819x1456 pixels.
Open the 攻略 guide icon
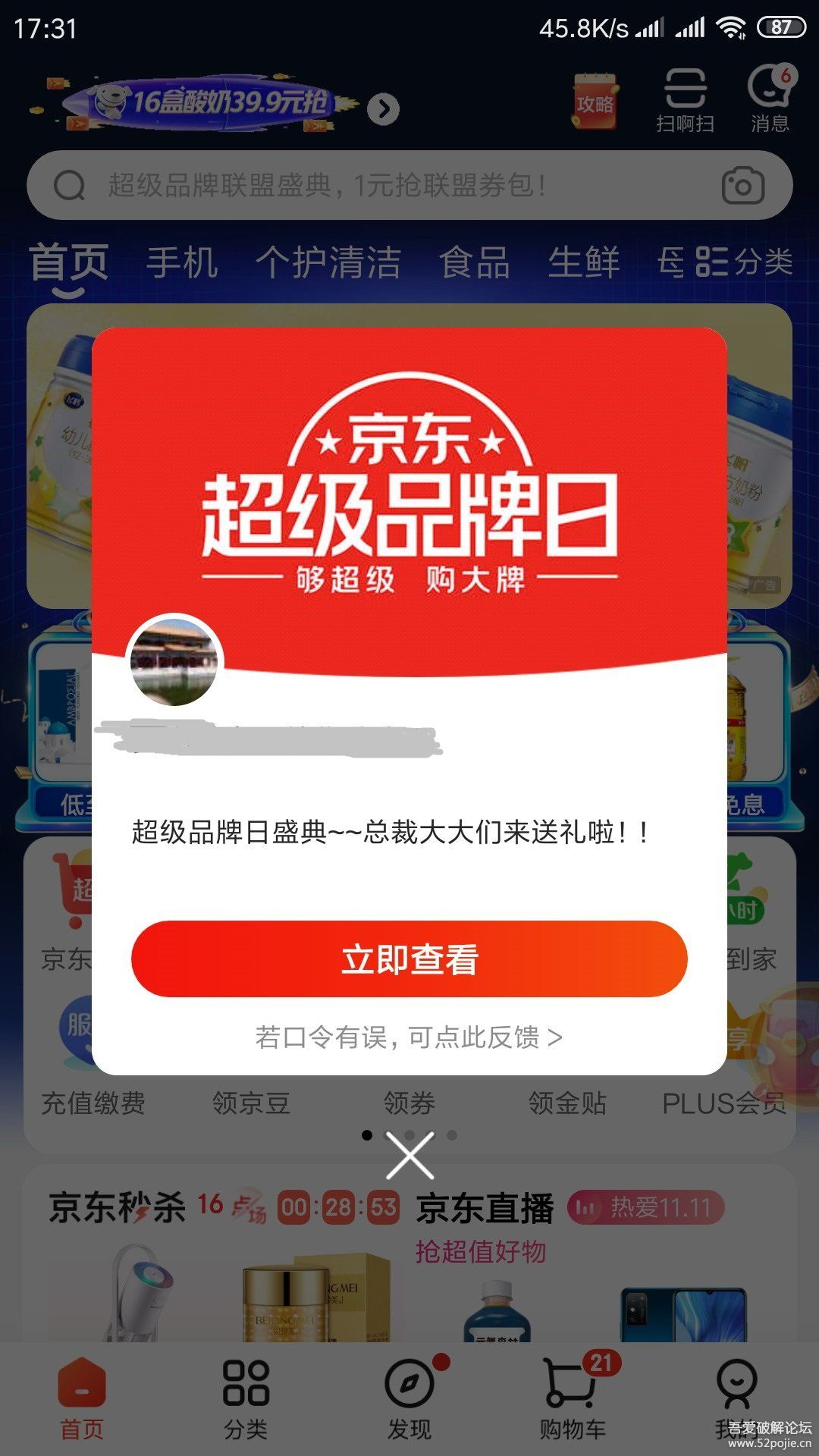[x=595, y=102]
